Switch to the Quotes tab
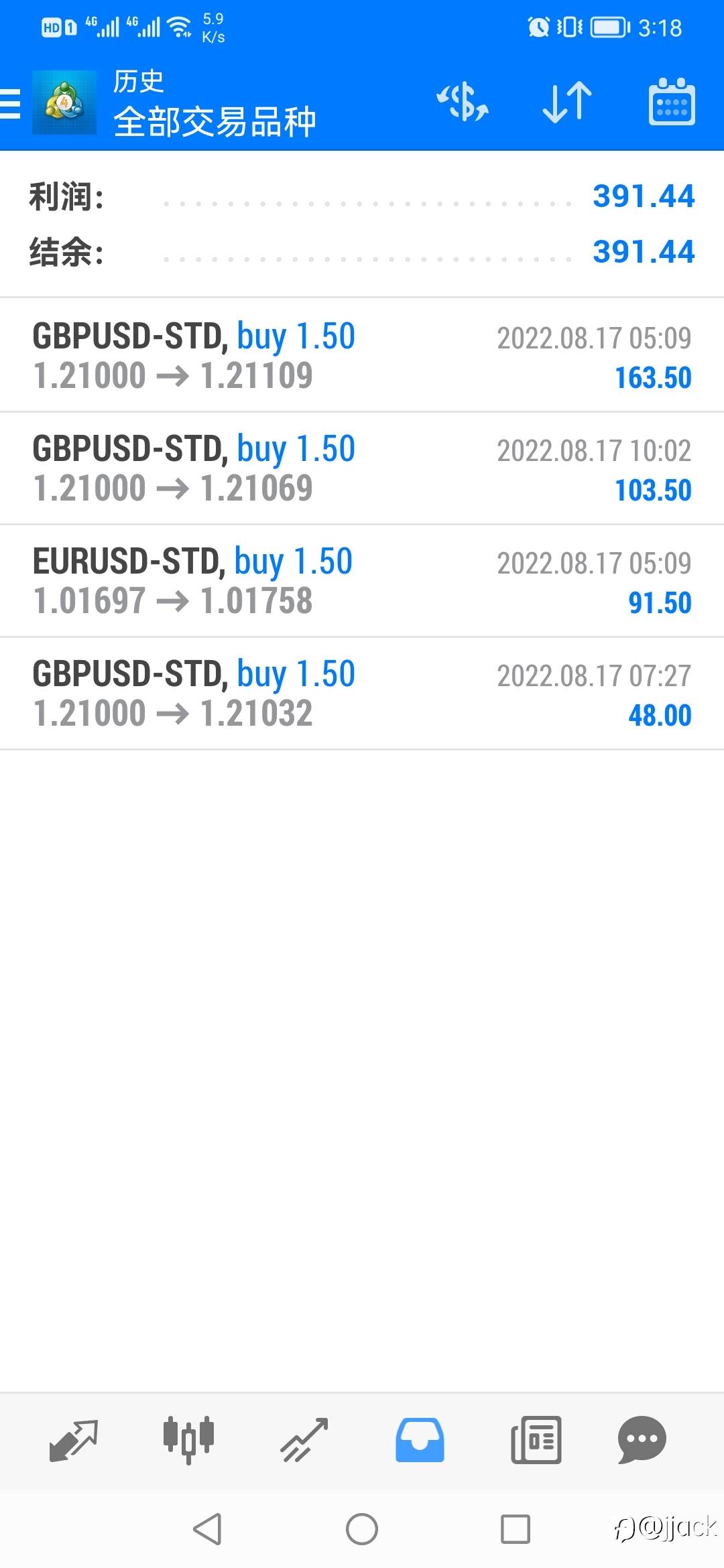The image size is (724, 1568). click(x=74, y=1439)
